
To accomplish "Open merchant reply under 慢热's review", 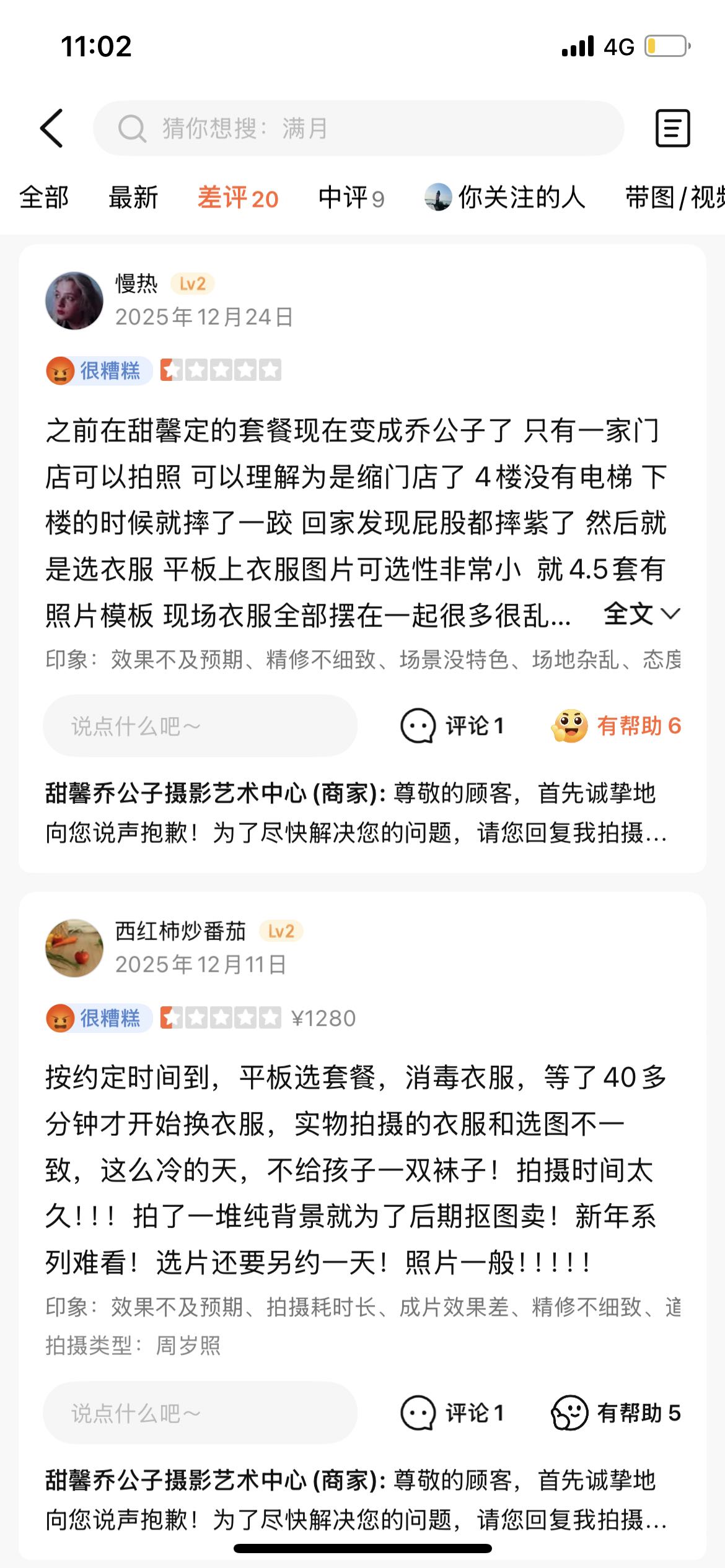I will 356,812.
